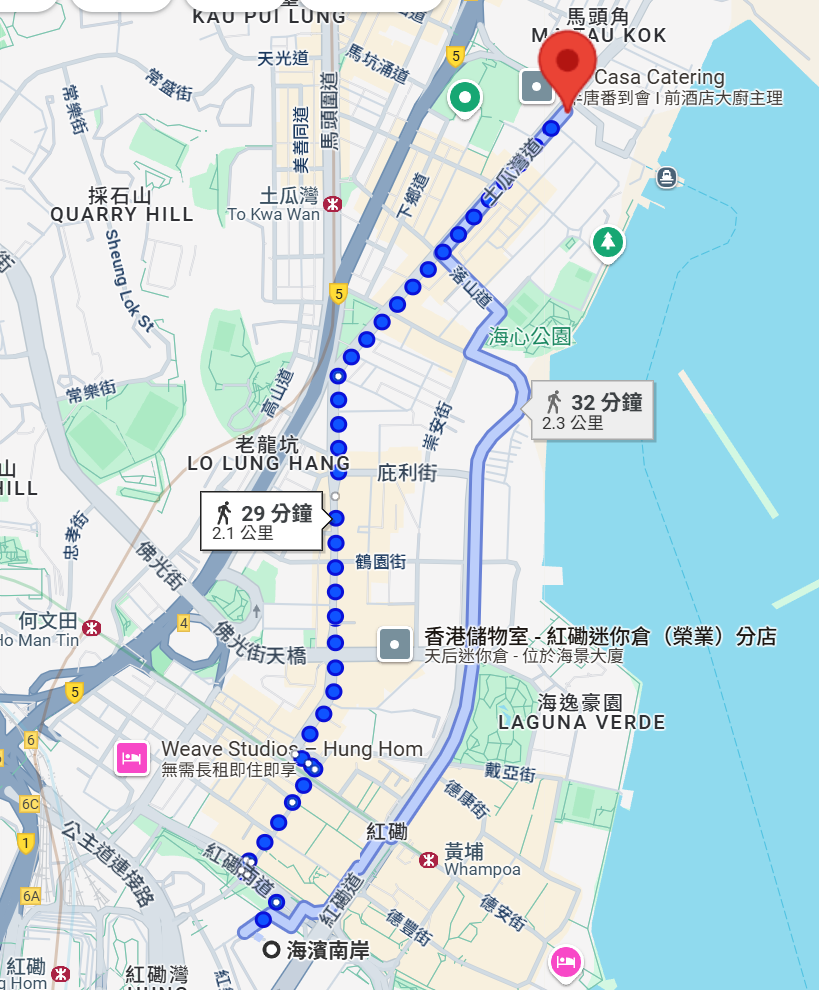Open the 香港儲物室 storage place marker
819x990 pixels.
[394, 644]
